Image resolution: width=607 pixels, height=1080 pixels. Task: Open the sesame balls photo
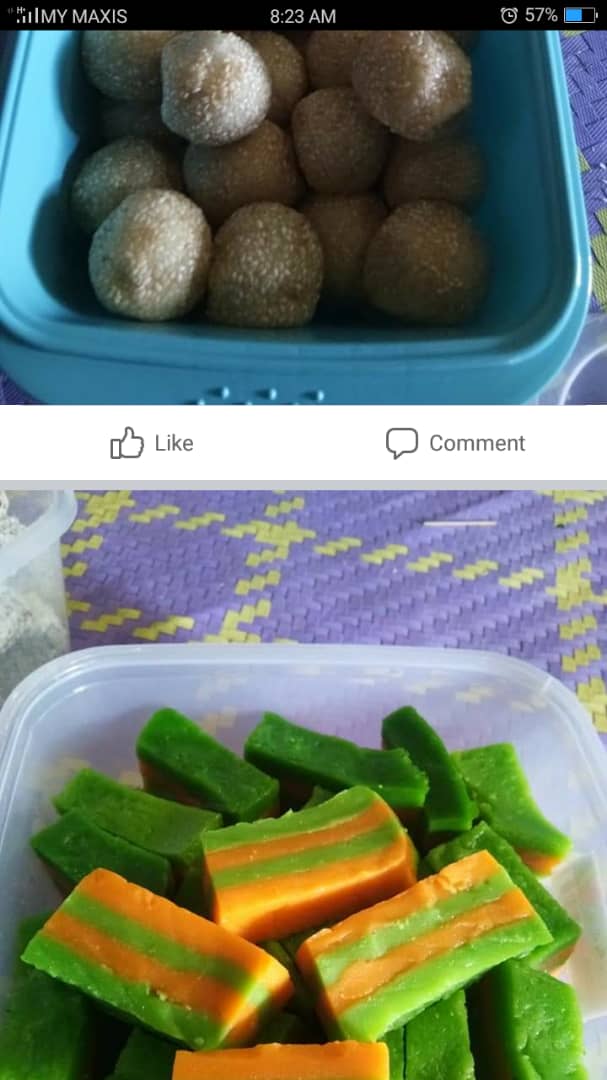(x=303, y=217)
